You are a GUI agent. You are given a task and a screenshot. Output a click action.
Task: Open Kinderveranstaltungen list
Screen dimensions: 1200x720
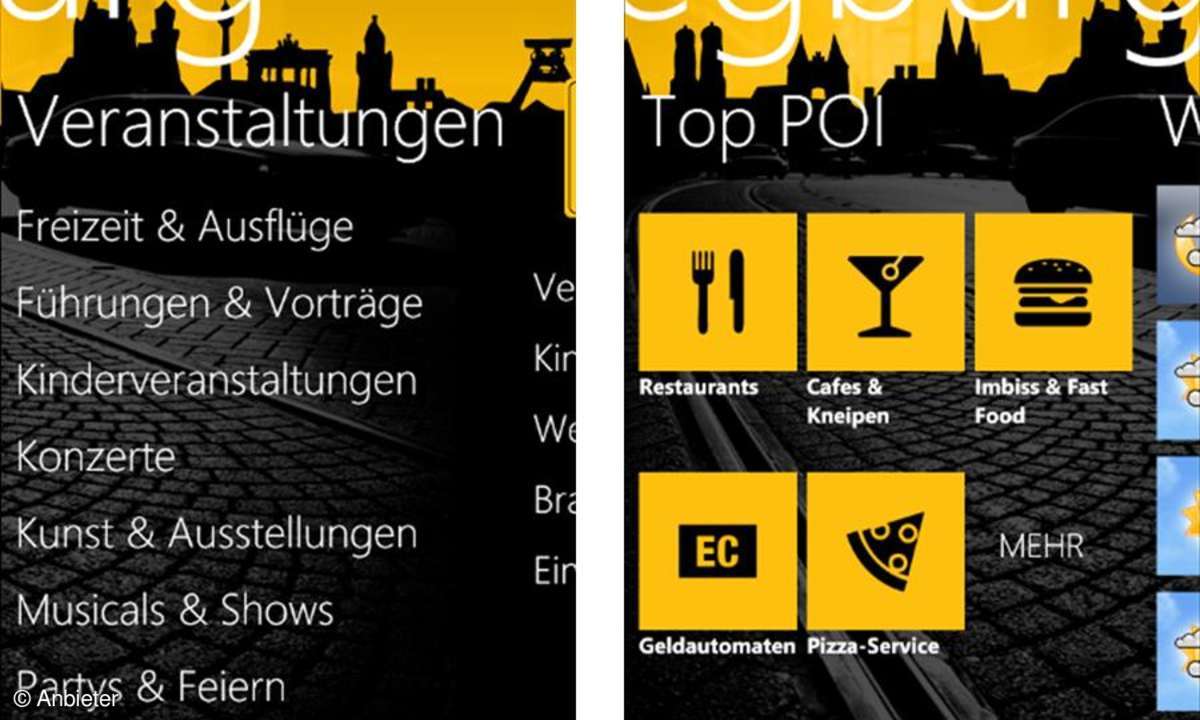click(x=216, y=381)
